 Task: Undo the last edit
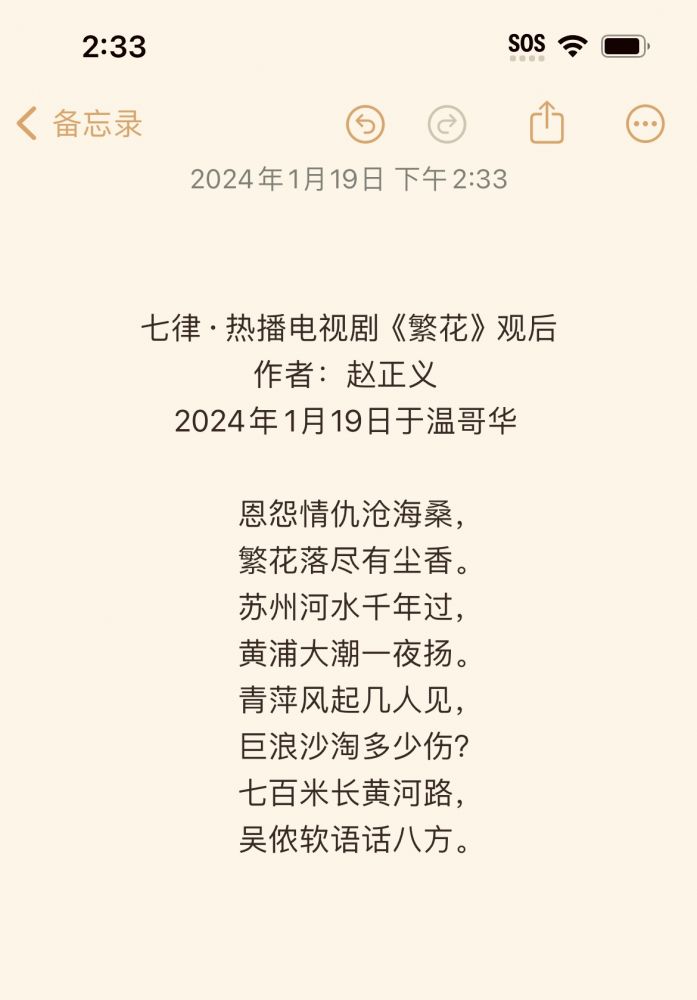click(x=365, y=124)
